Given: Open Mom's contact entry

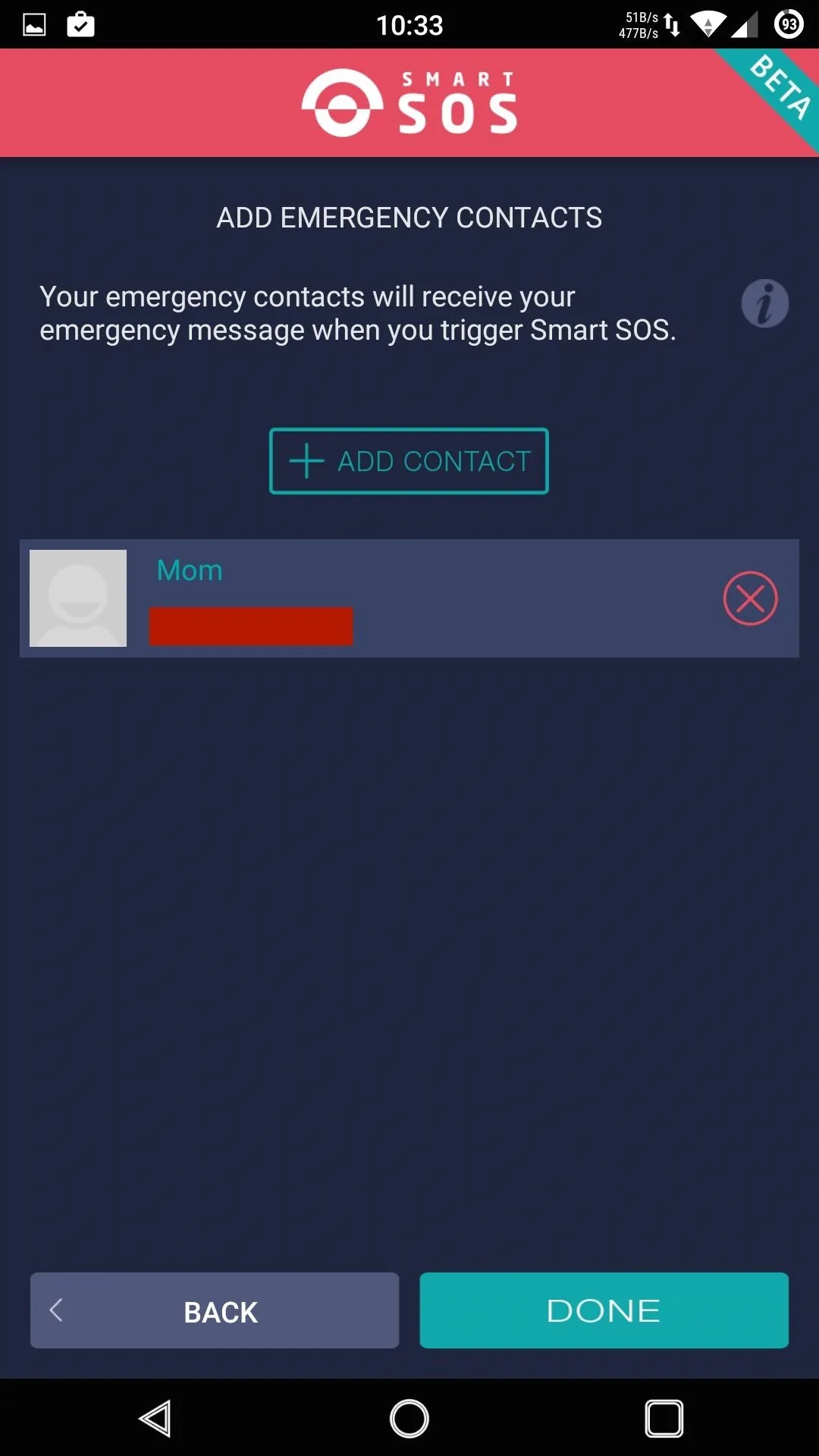Looking at the screenshot, I should click(409, 598).
